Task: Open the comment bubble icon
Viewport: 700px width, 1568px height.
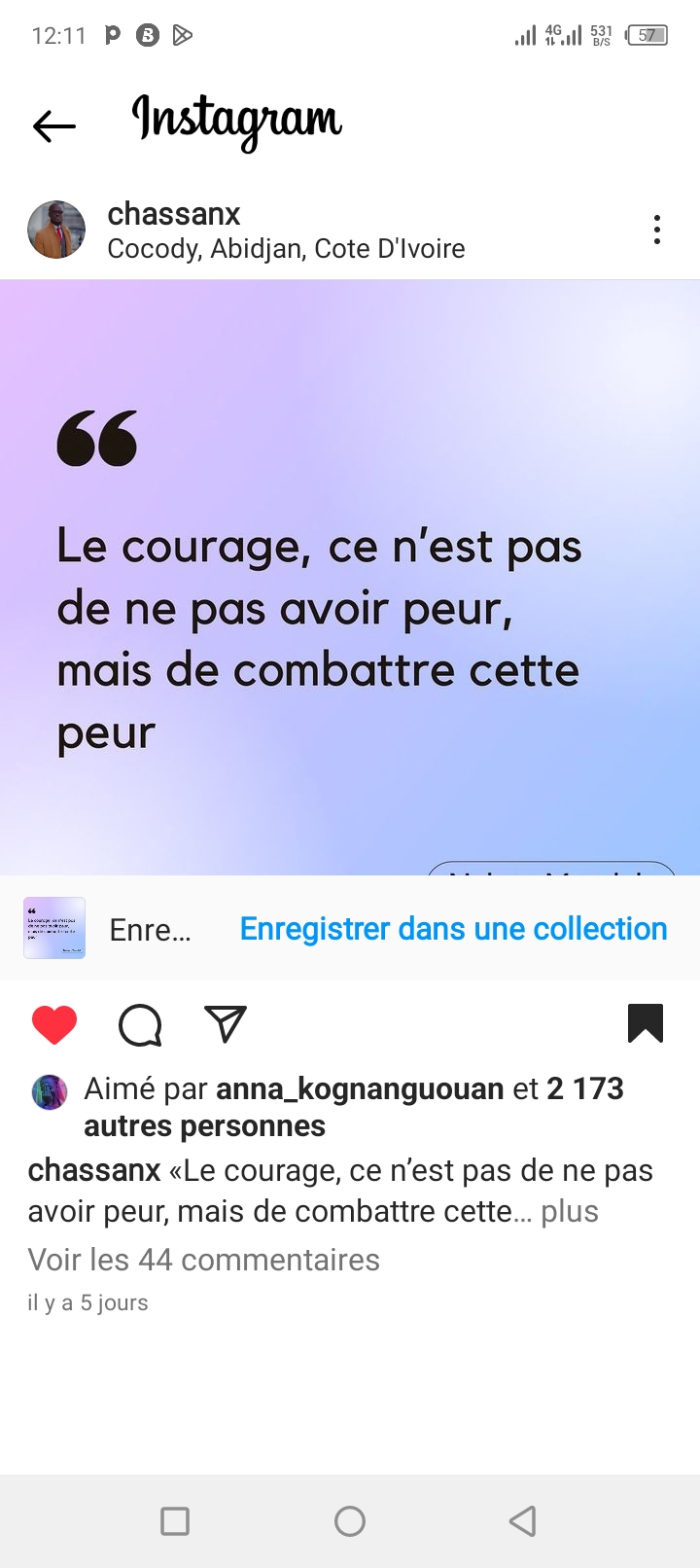Action: pos(140,1024)
